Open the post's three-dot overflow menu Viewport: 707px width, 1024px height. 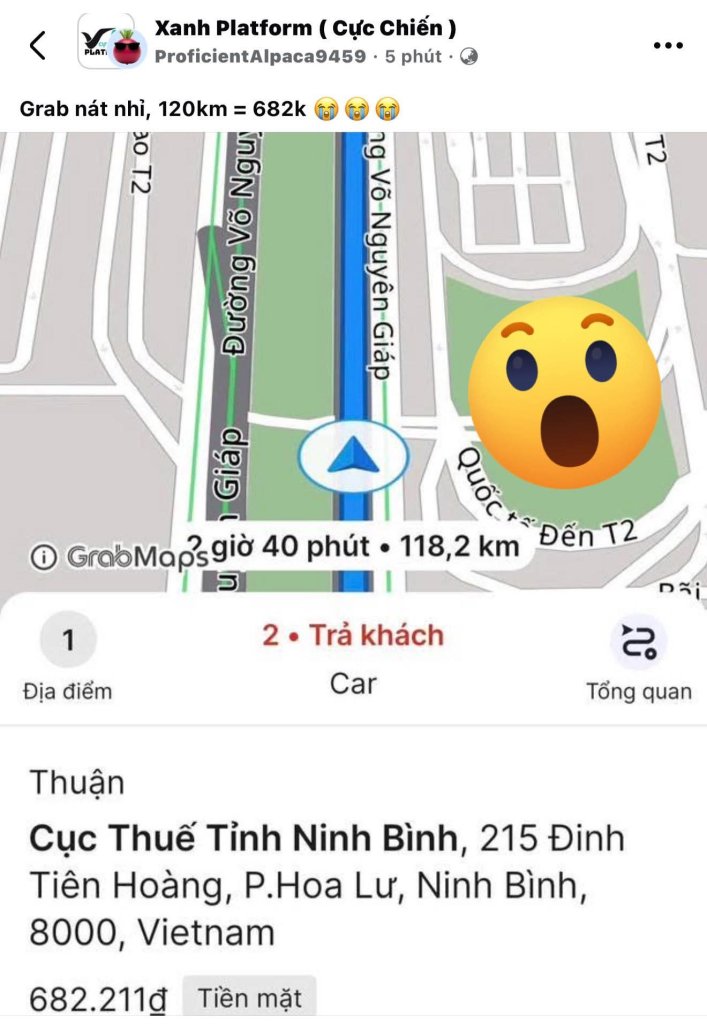[x=667, y=45]
